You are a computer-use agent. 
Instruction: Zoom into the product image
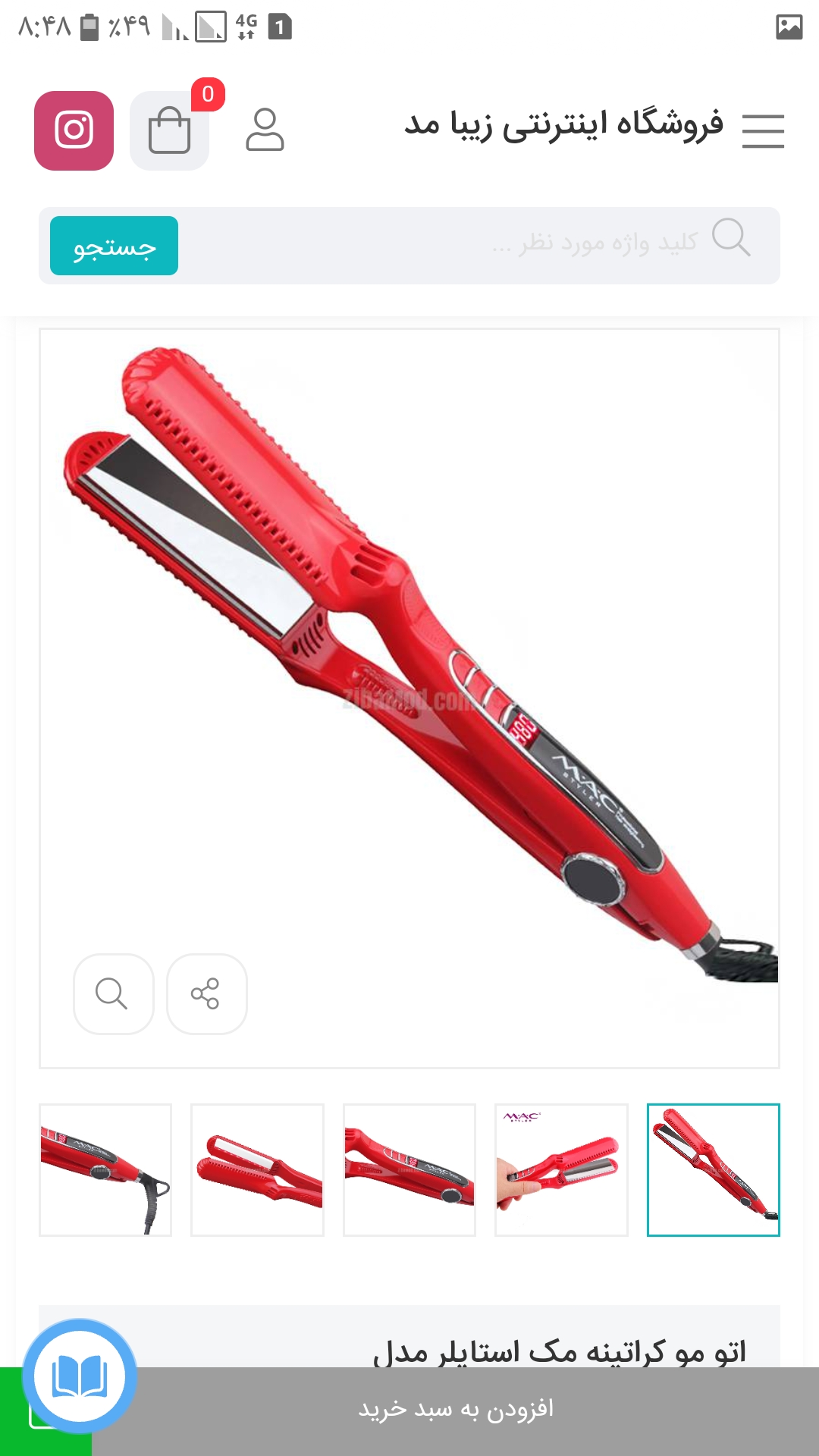point(113,993)
